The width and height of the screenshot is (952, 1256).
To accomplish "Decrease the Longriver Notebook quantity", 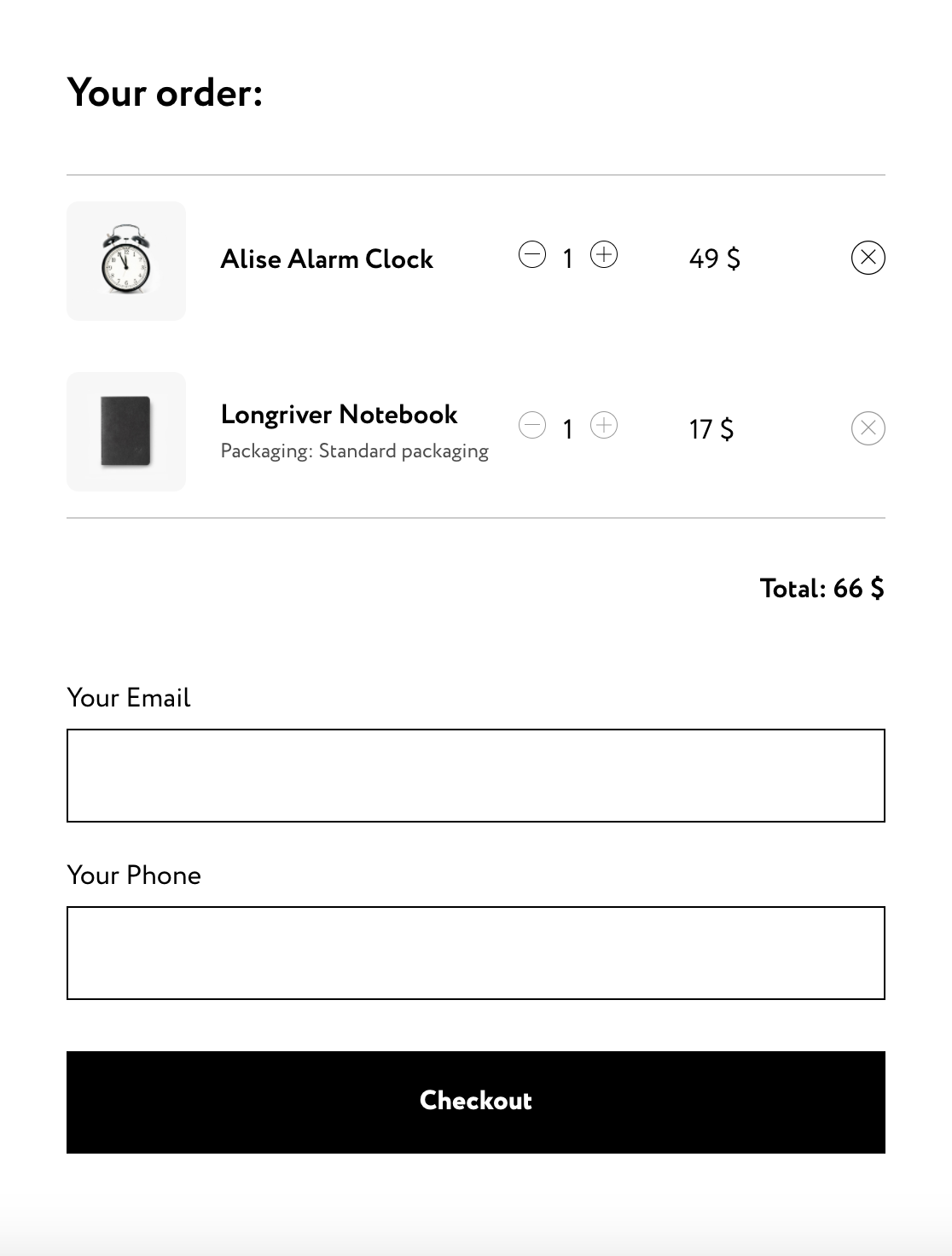I will [532, 426].
